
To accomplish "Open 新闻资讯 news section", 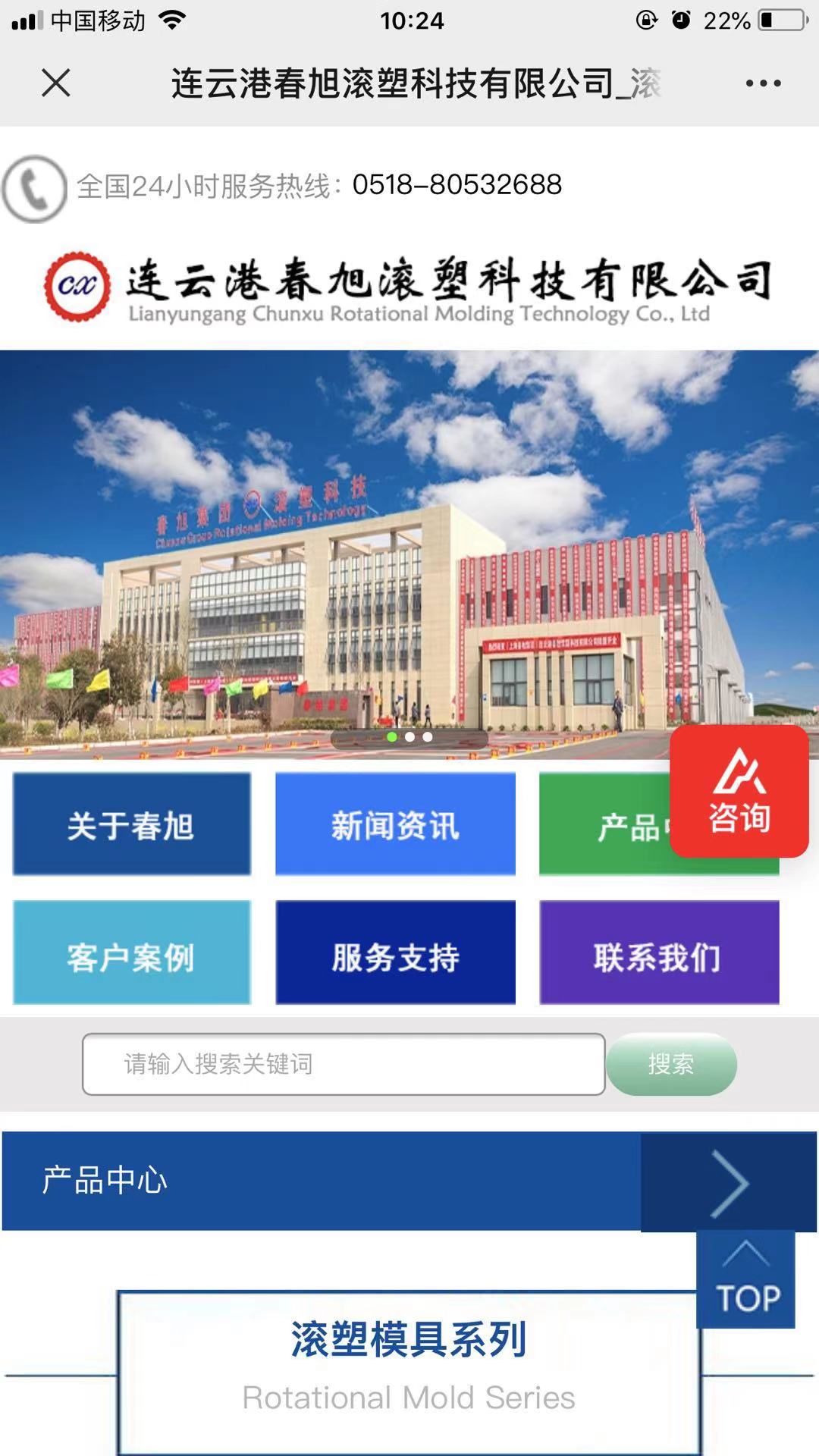I will [x=395, y=824].
